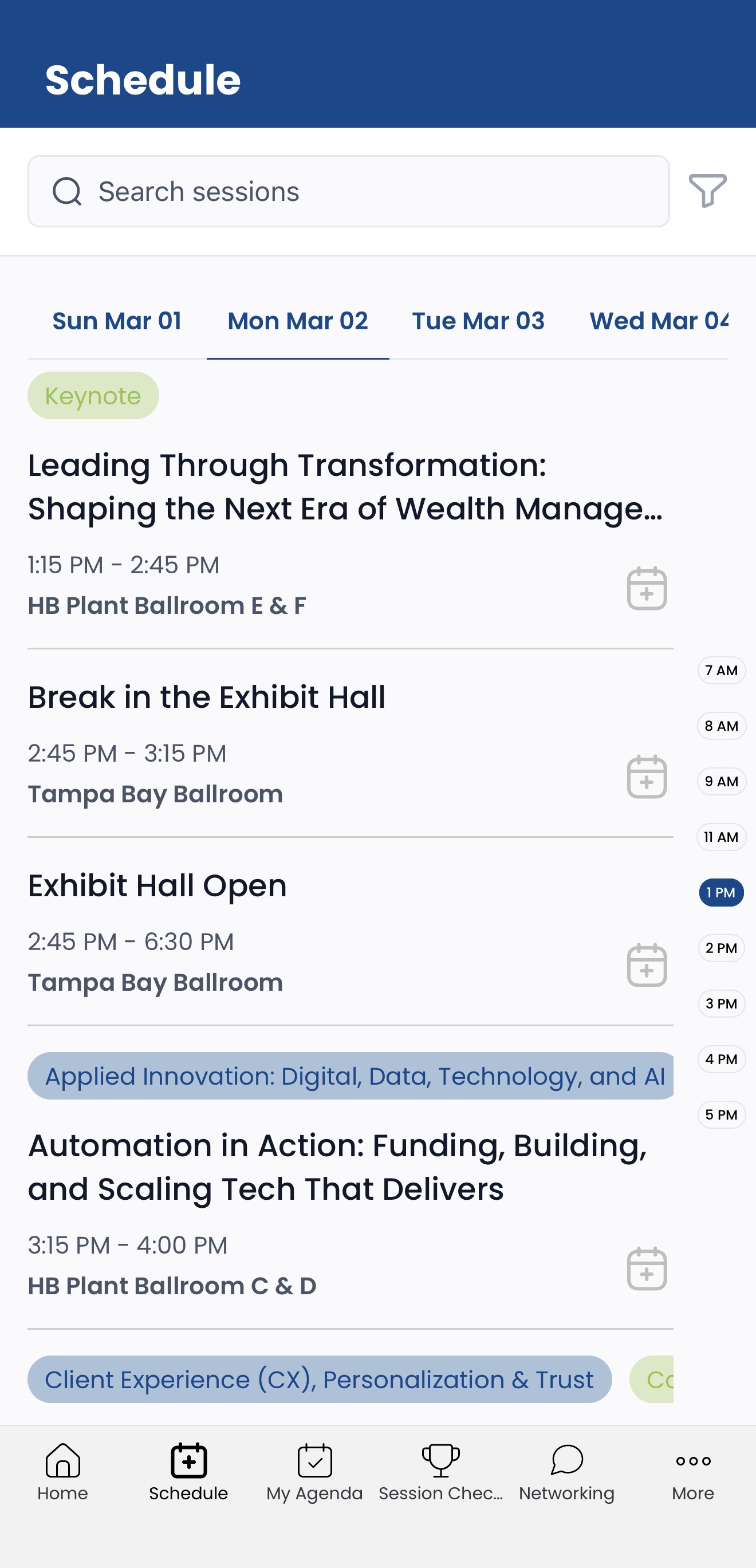Viewport: 756px width, 1568px height.
Task: Jump to the 3 PM time marker
Action: [x=721, y=1003]
